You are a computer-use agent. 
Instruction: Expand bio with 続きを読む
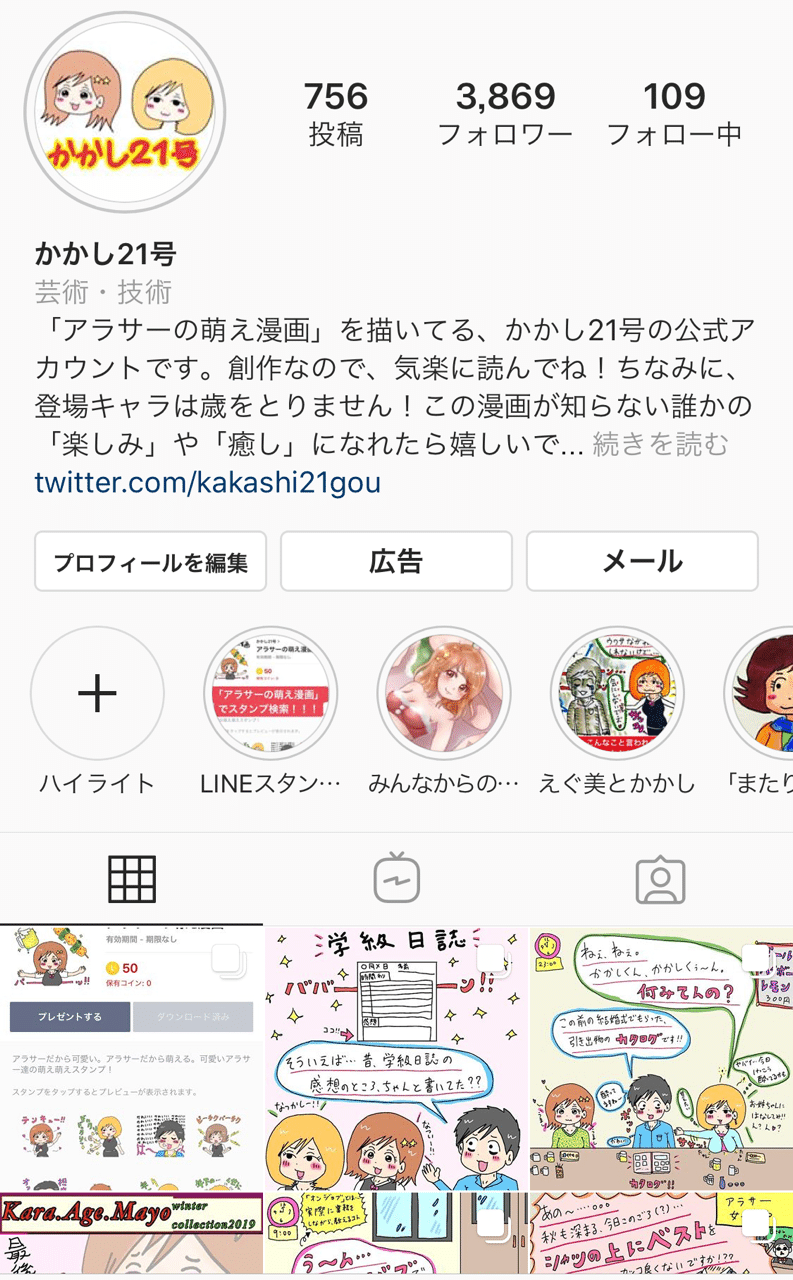click(x=661, y=444)
